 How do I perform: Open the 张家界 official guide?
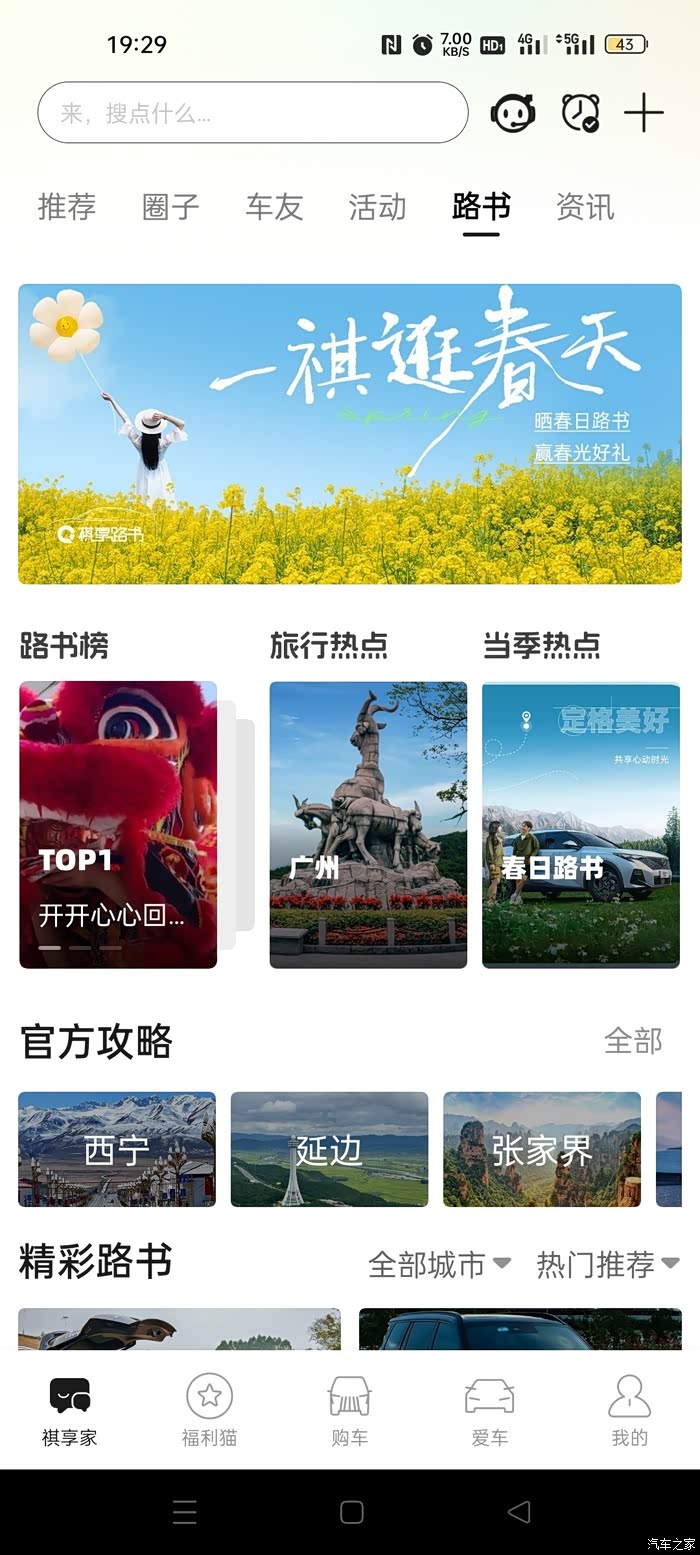542,1149
